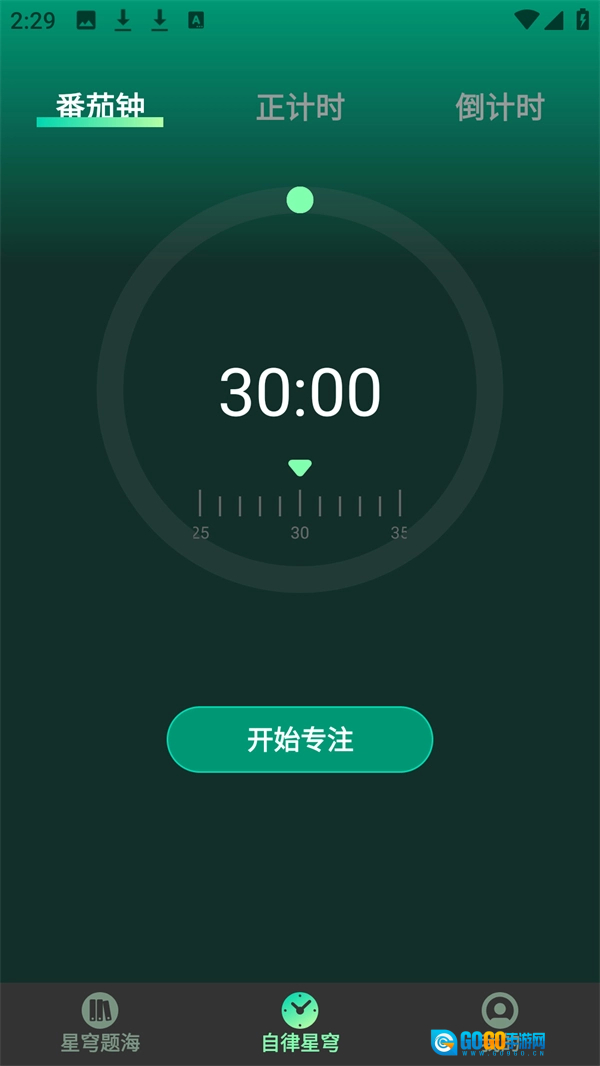The height and width of the screenshot is (1066, 600).
Task: Tap 开始专注 to start focusing
Action: (300, 740)
